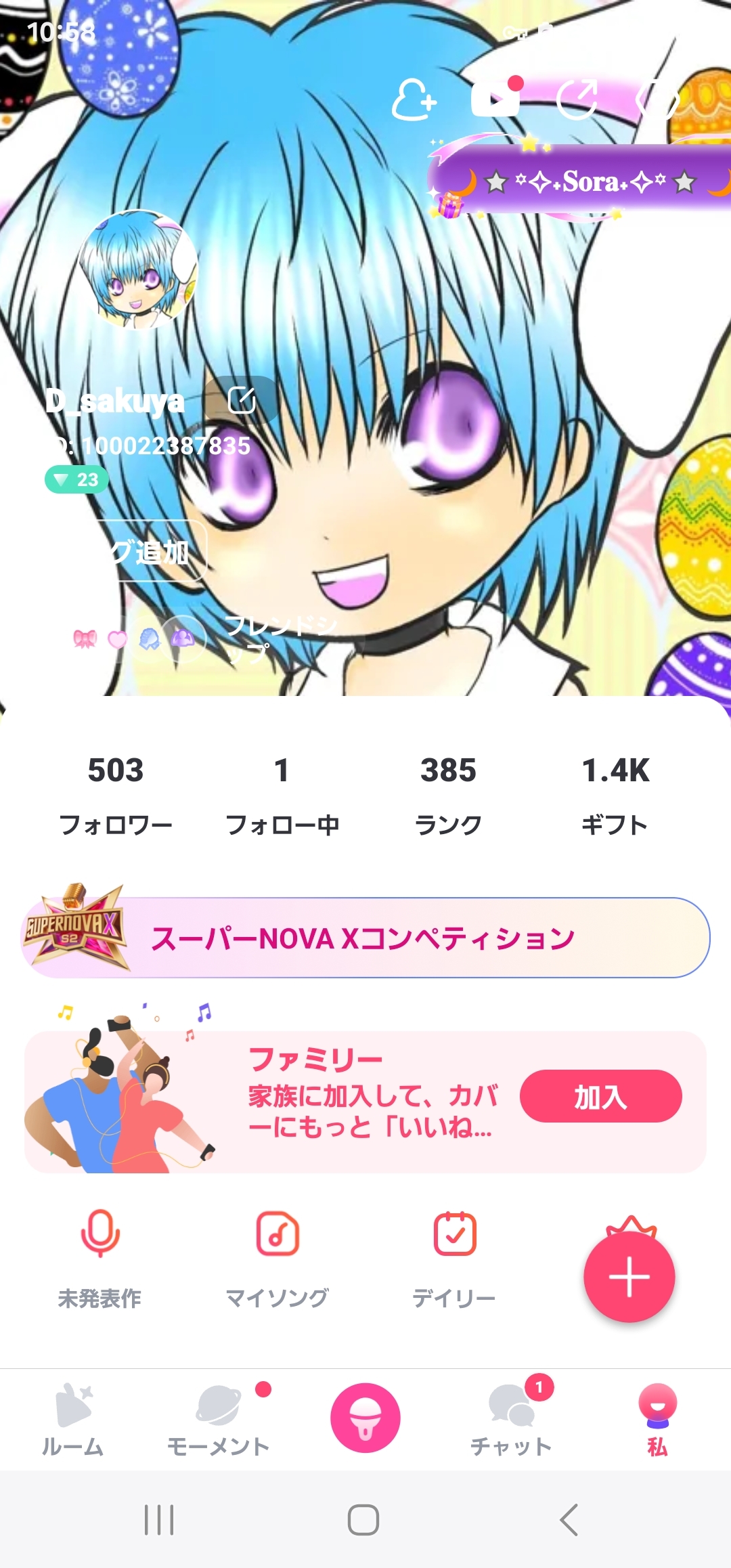The image size is (731, 1568).
Task: Join a family with the 加入 button
Action: [x=600, y=1096]
